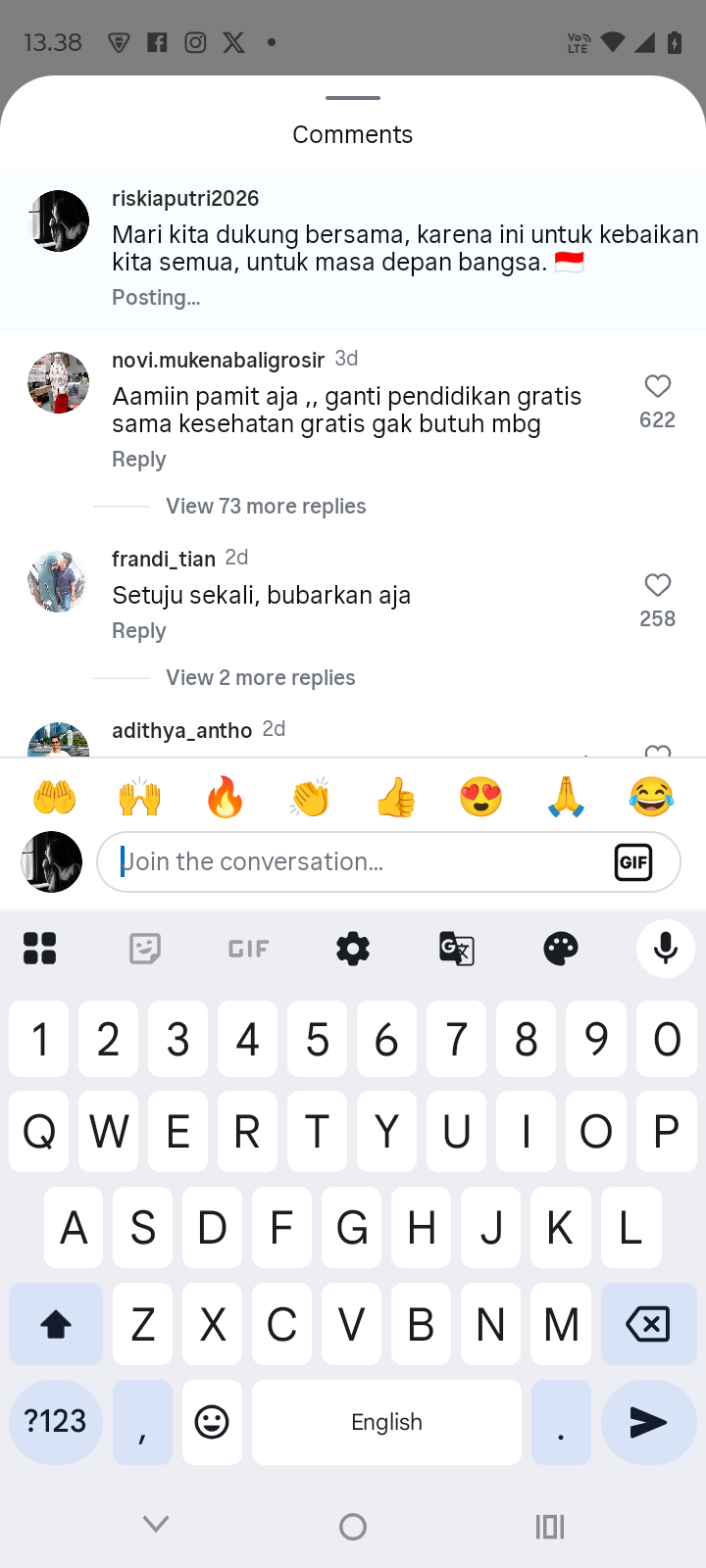Open keyboard settings gear
The height and width of the screenshot is (1568, 706).
click(353, 949)
